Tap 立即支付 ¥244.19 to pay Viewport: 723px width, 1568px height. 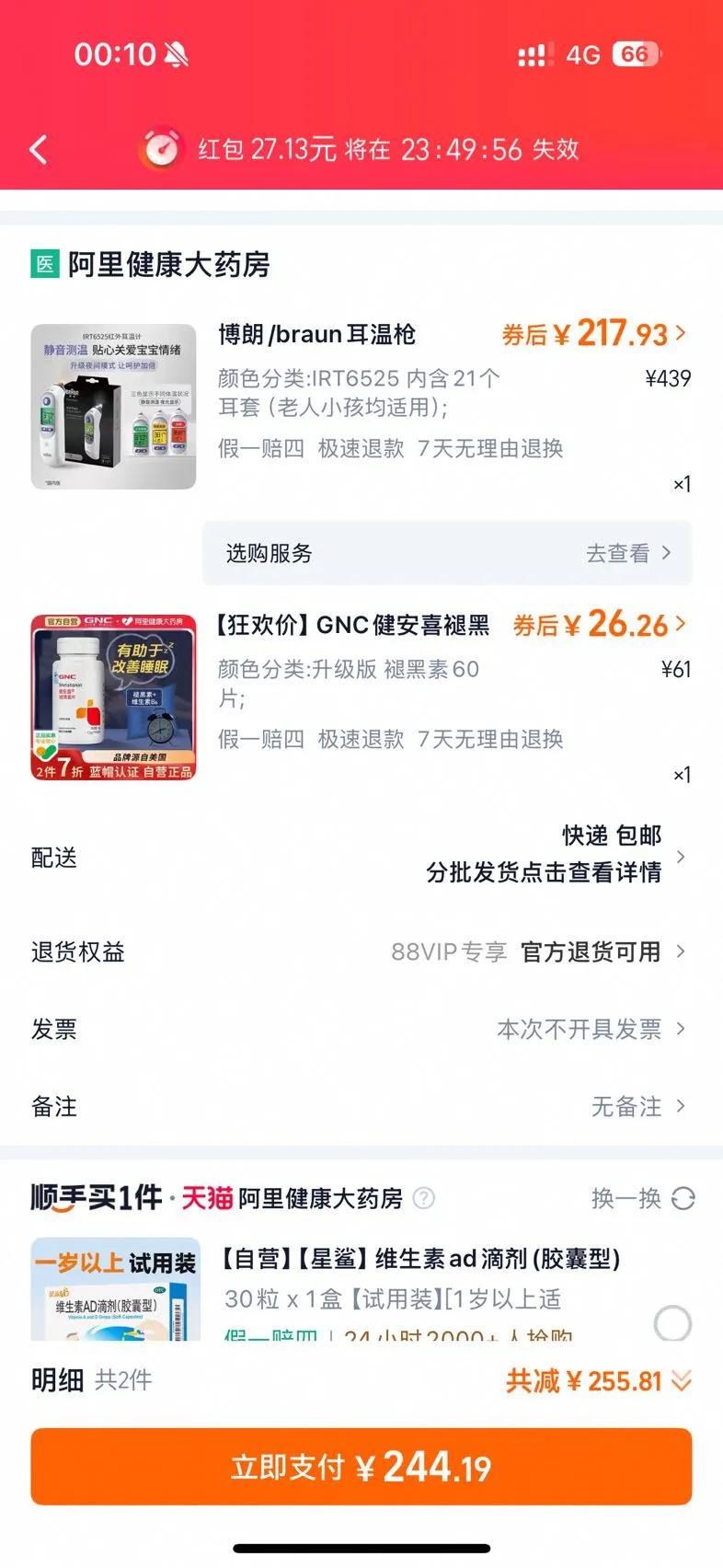[361, 1466]
